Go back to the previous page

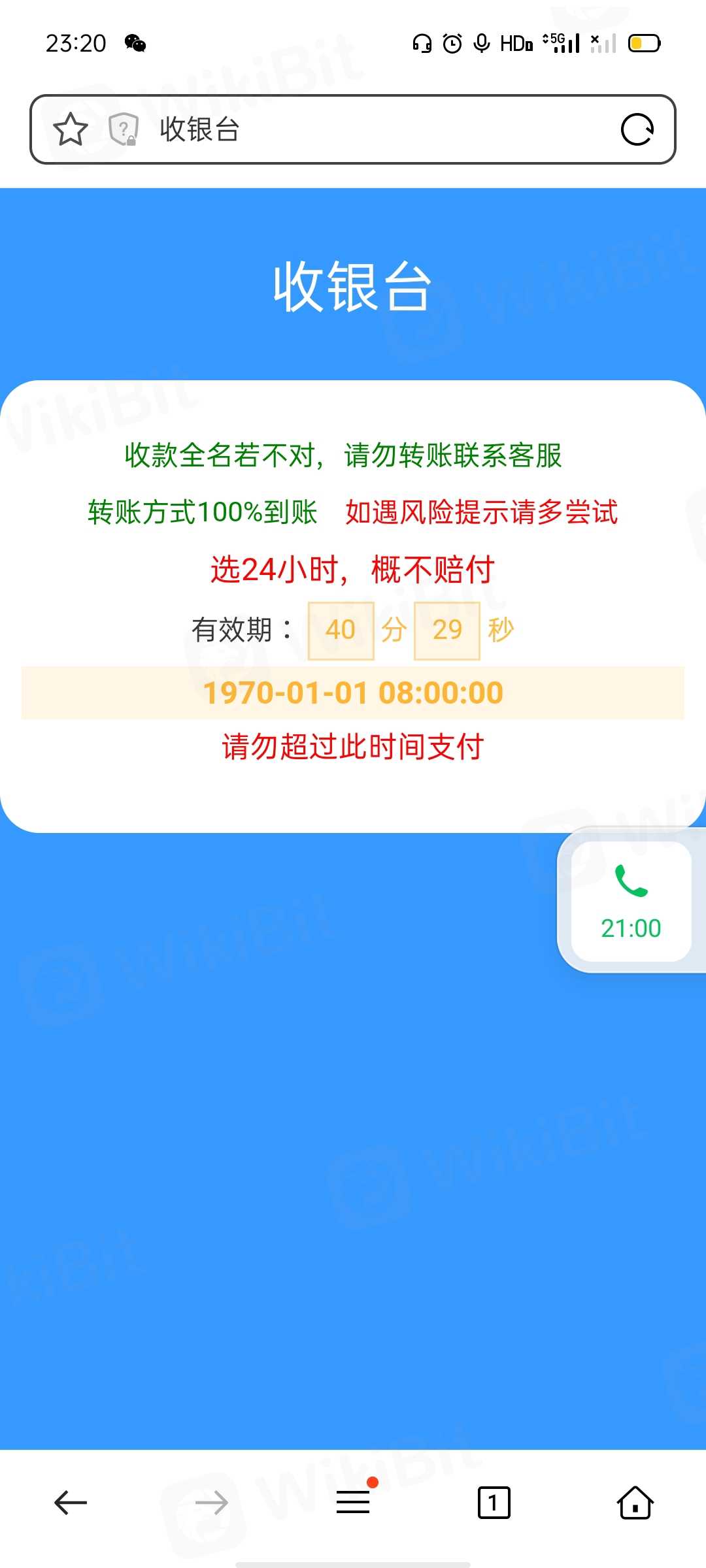71,1503
